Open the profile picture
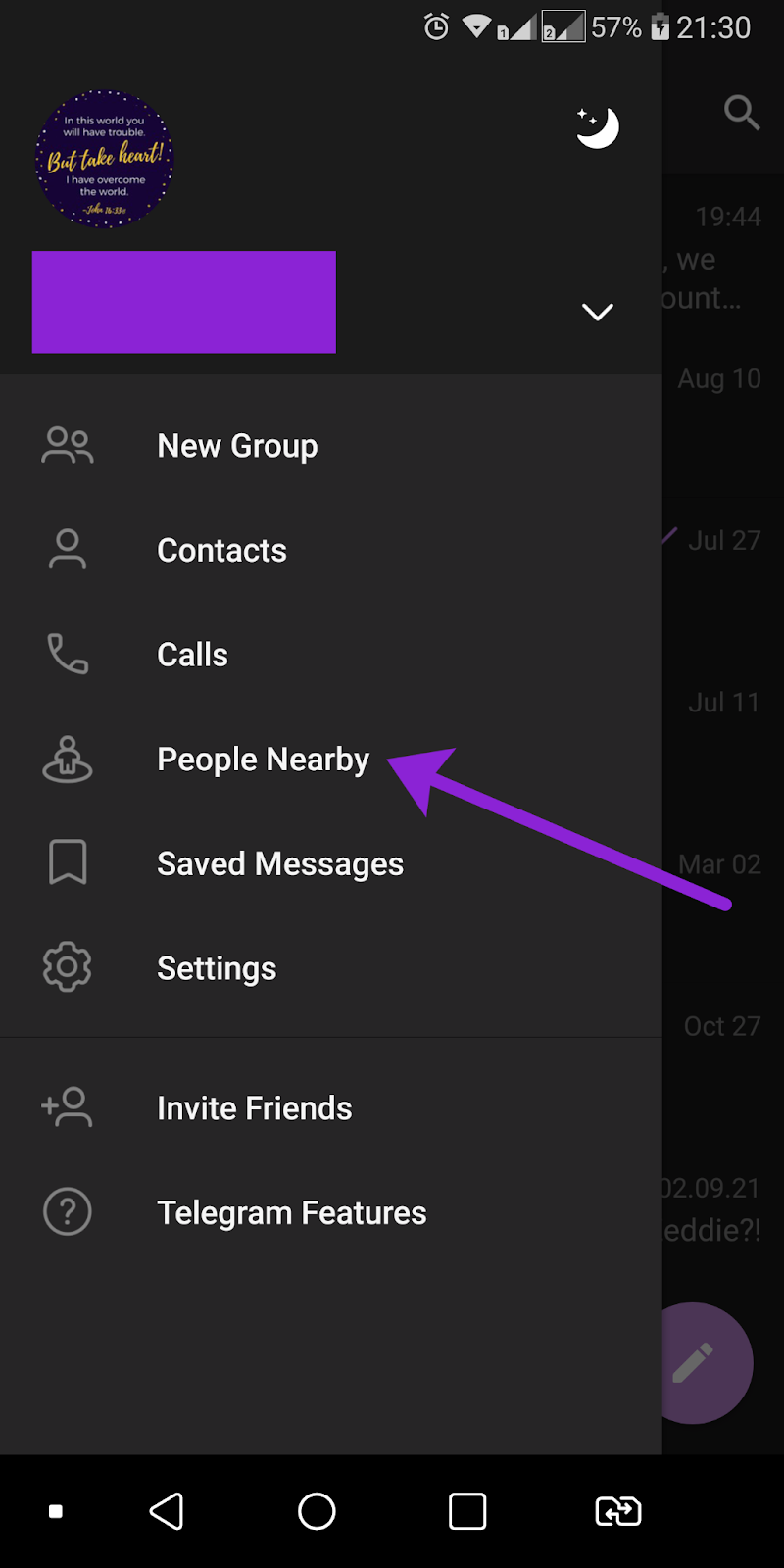This screenshot has width=784, height=1568. coord(104,159)
